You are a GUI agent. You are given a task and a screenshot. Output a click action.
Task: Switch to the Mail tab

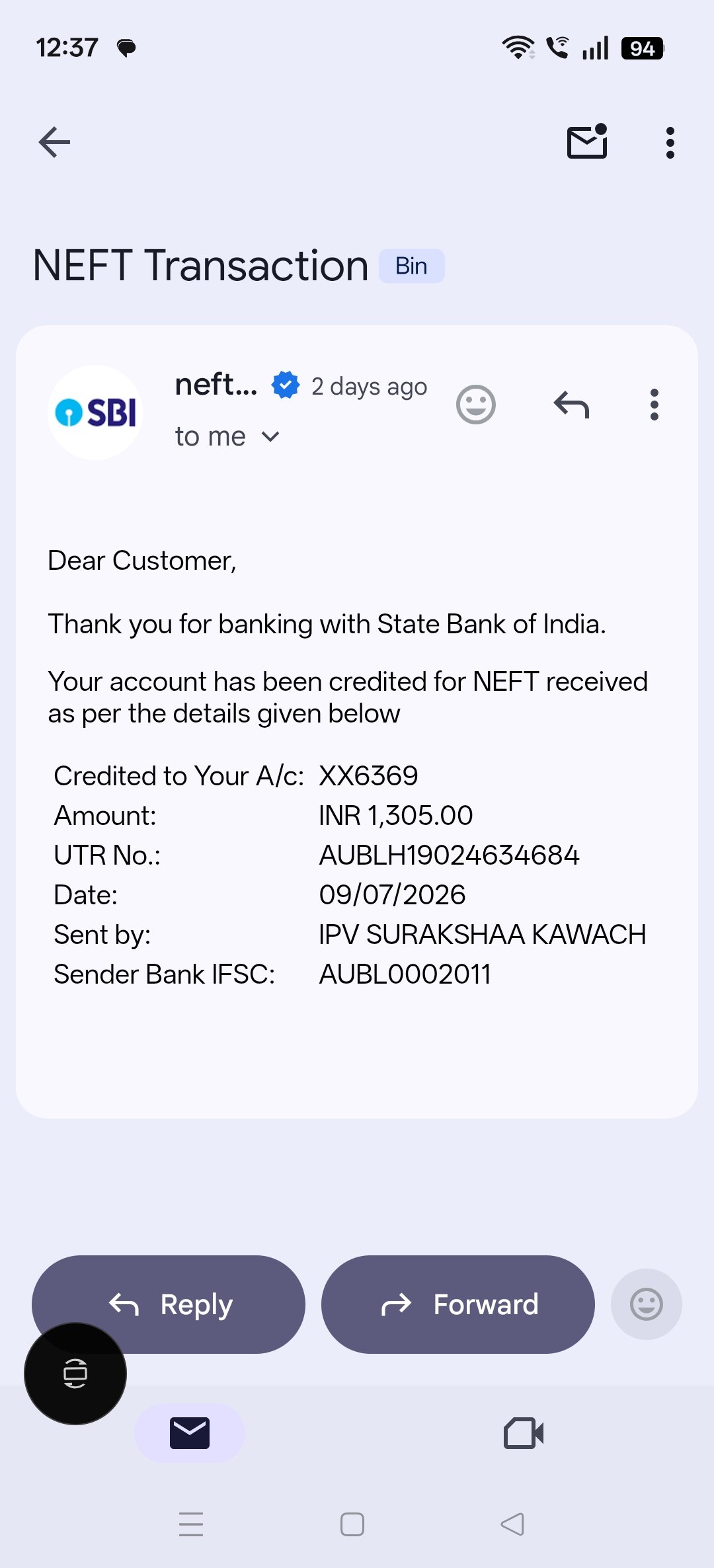[190, 1433]
